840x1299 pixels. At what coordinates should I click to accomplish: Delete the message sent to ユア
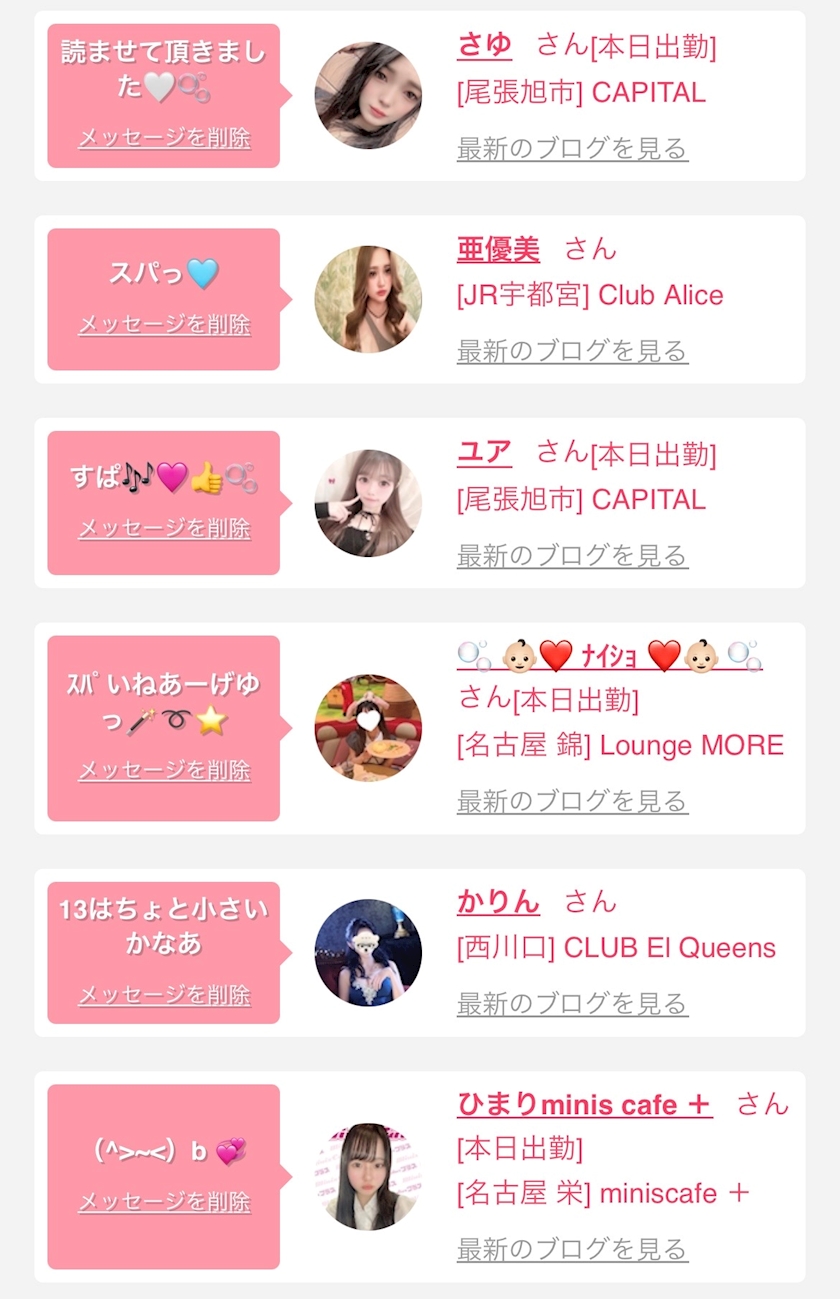pyautogui.click(x=164, y=528)
